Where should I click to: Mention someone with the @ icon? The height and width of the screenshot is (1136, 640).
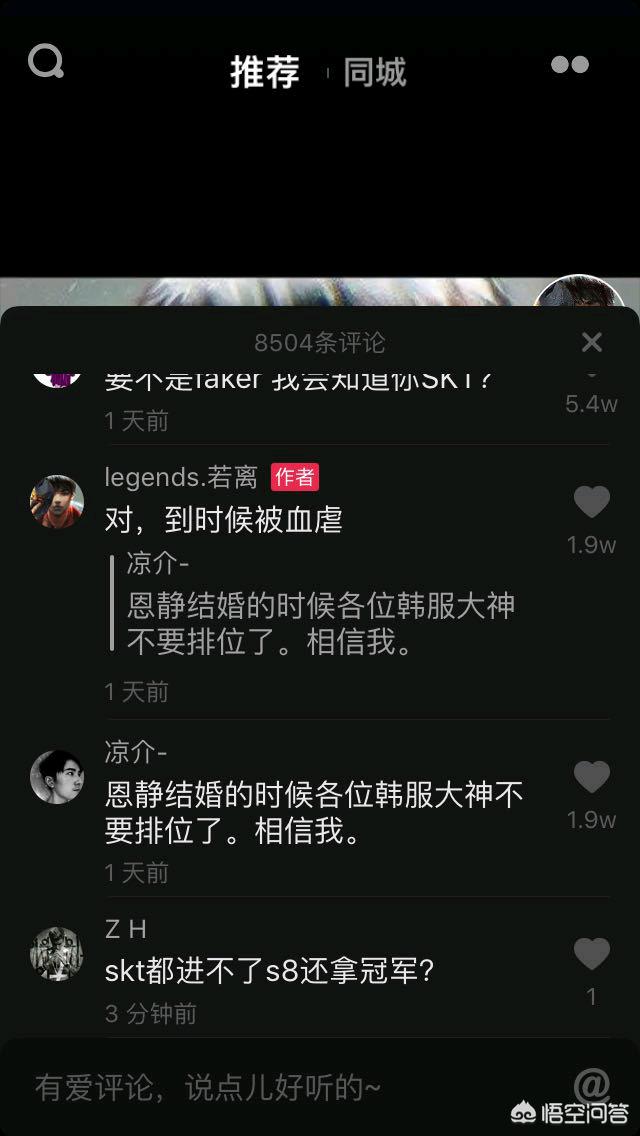592,1084
